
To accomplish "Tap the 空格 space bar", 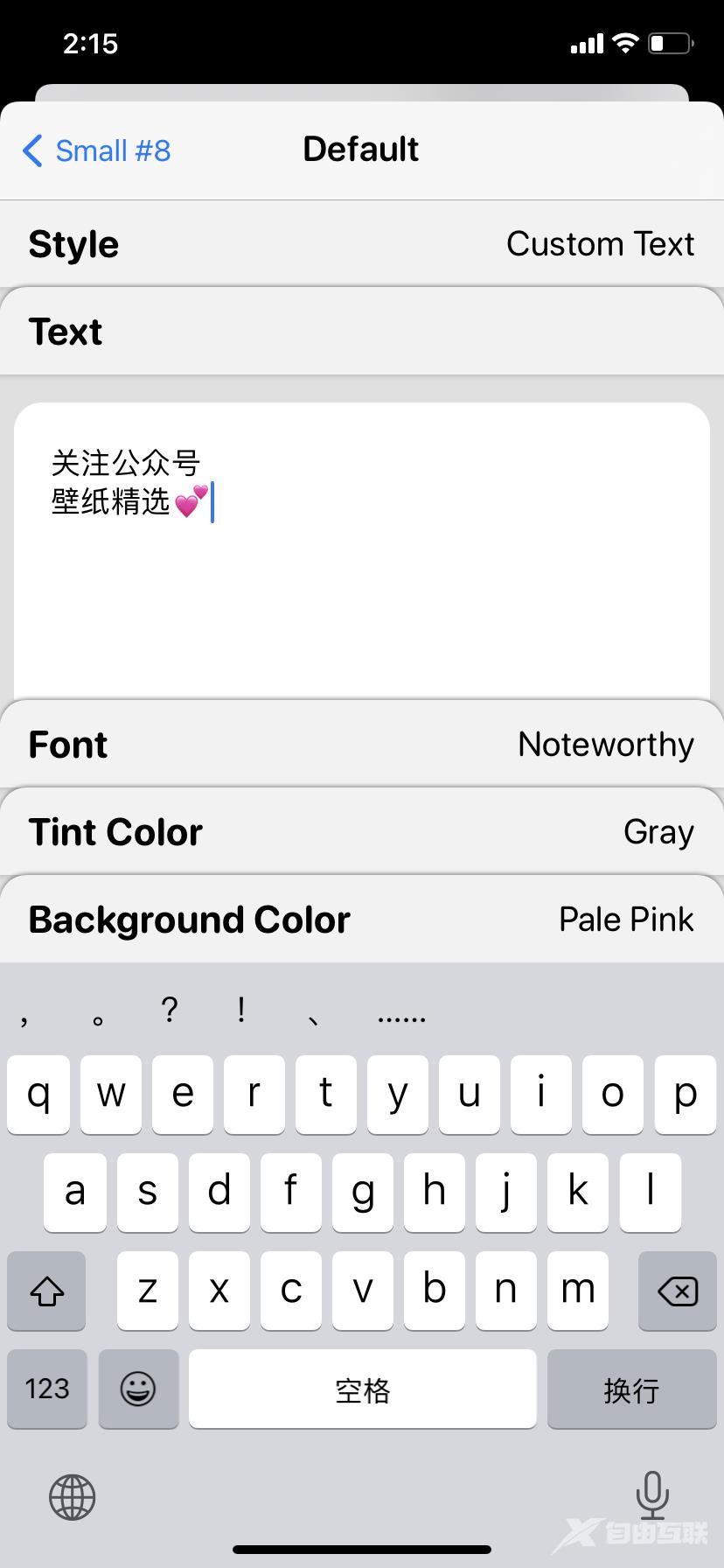I will pos(363,1389).
